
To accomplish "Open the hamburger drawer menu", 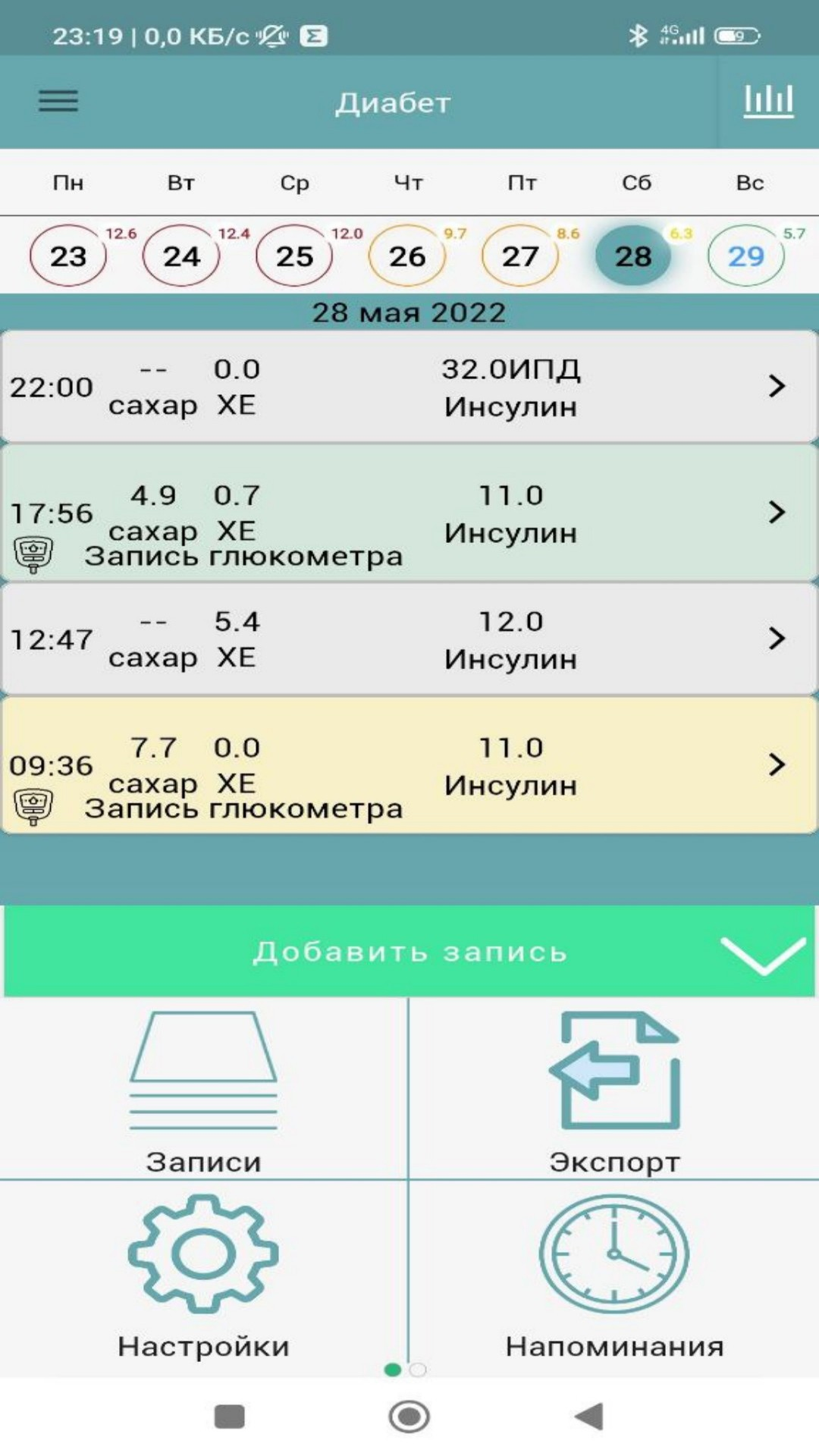I will [x=58, y=101].
